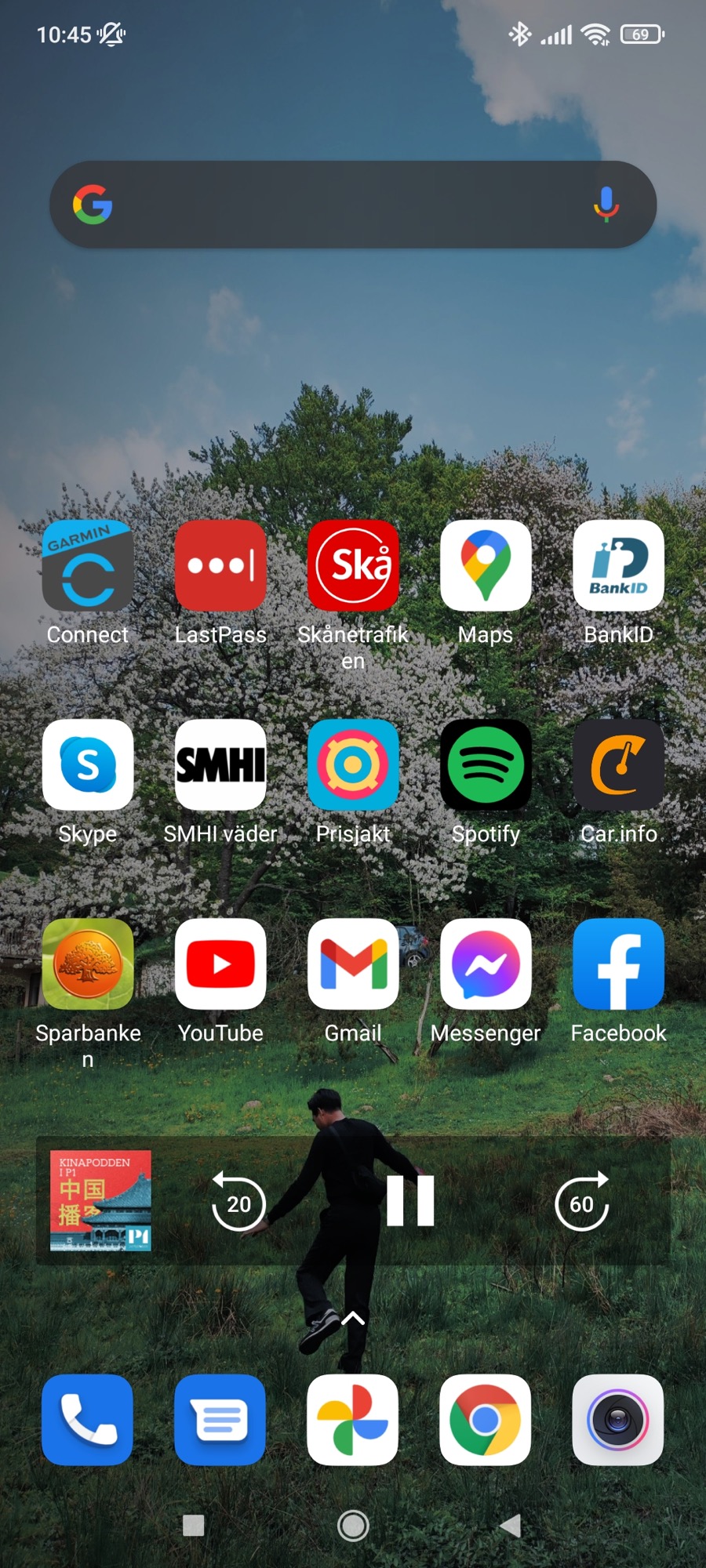The image size is (706, 1568).
Task: Open Gmail inbox
Action: coord(353,964)
